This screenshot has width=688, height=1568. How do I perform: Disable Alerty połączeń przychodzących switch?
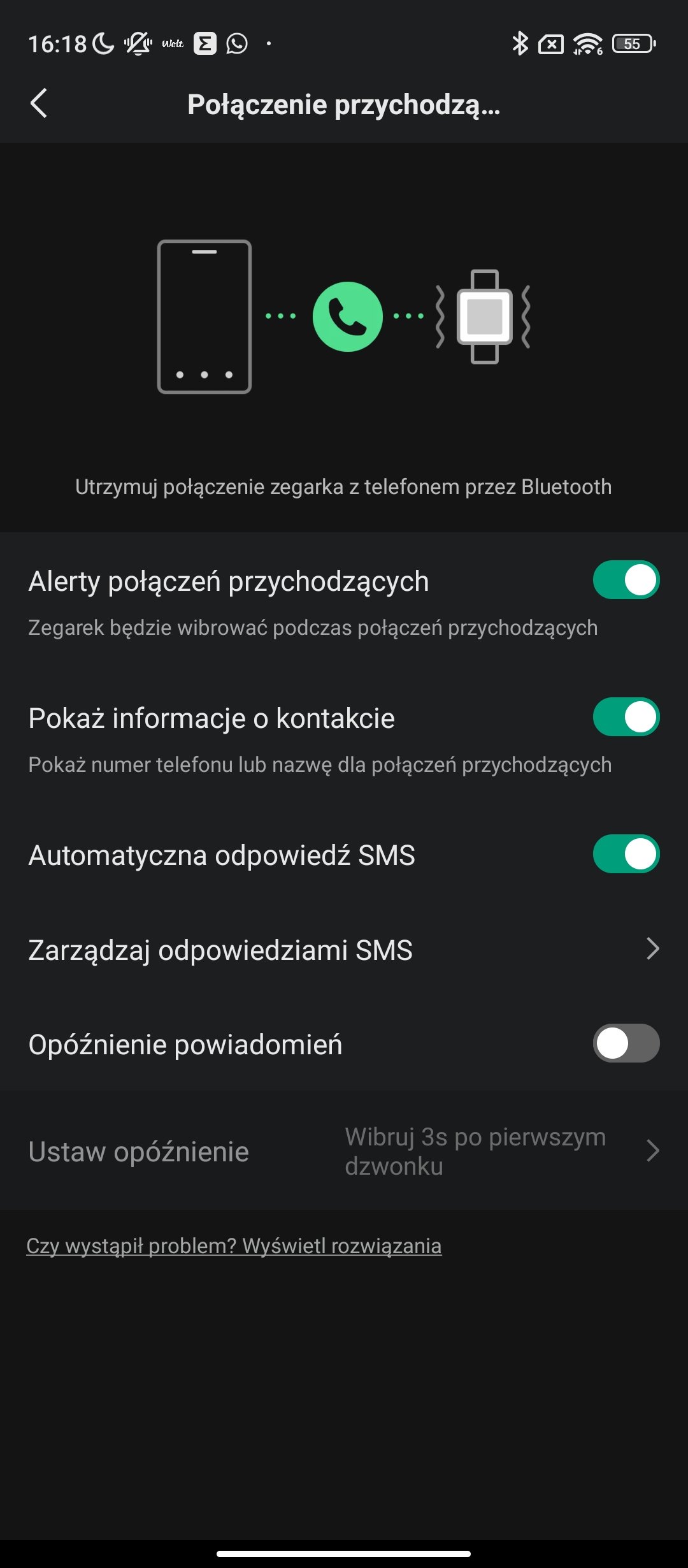pyautogui.click(x=626, y=580)
